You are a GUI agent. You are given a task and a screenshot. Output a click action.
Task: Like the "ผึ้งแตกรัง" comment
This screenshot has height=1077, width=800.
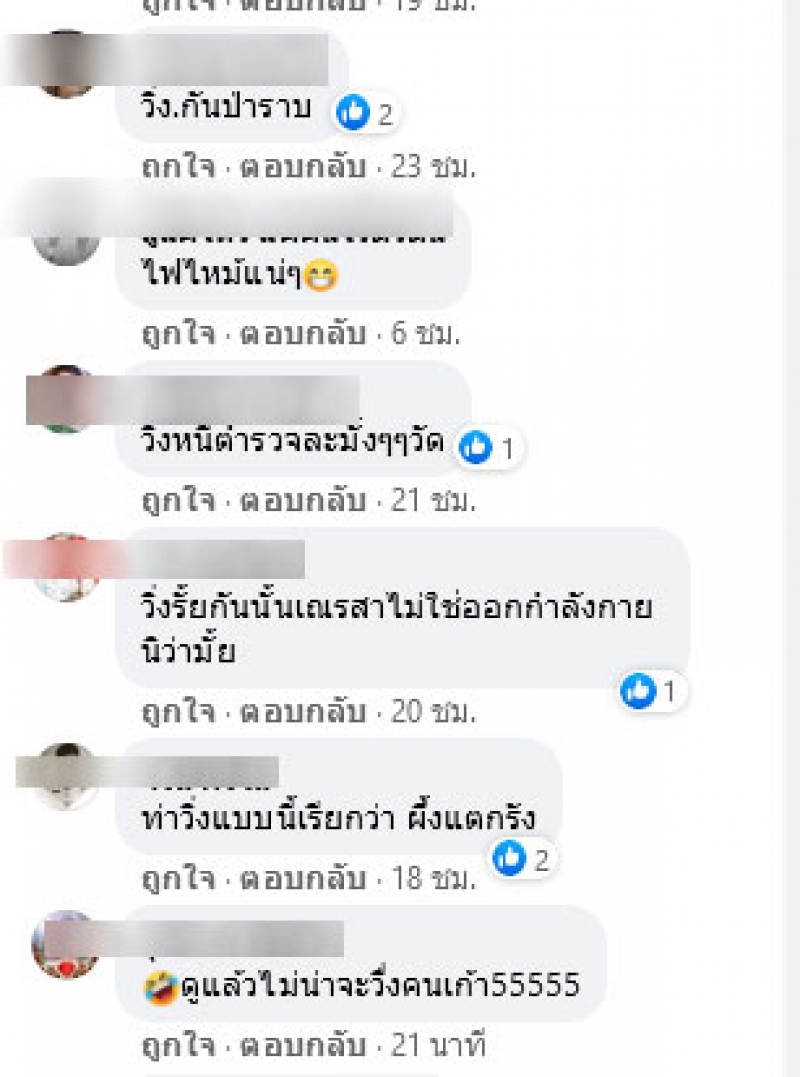[x=177, y=879]
